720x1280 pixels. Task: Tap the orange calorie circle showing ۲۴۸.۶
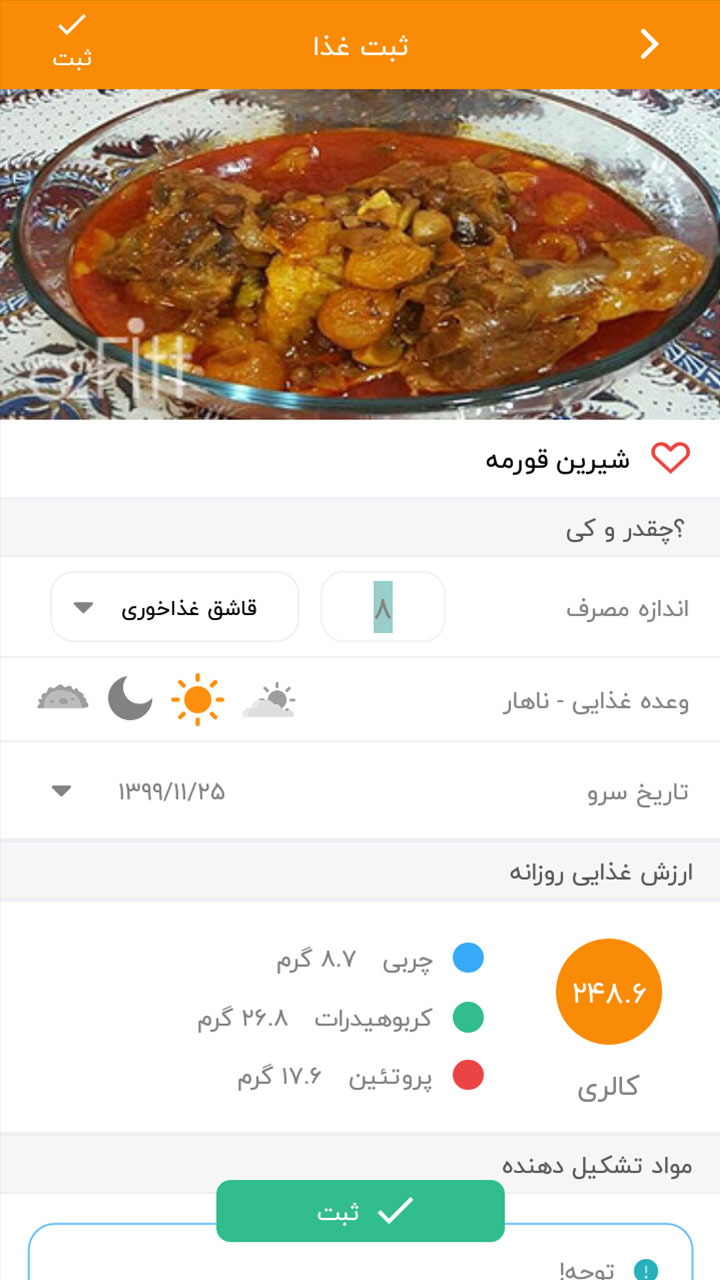click(x=608, y=991)
